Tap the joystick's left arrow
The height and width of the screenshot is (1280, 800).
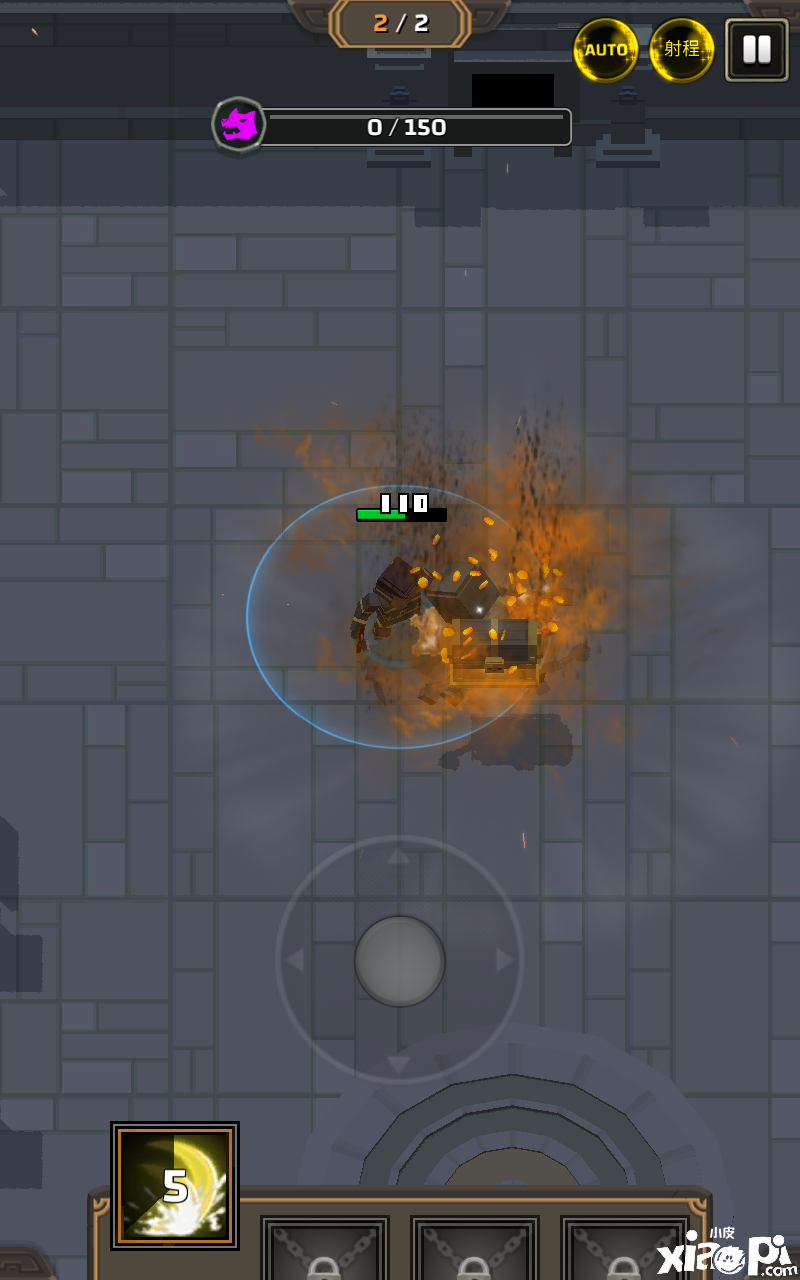295,961
